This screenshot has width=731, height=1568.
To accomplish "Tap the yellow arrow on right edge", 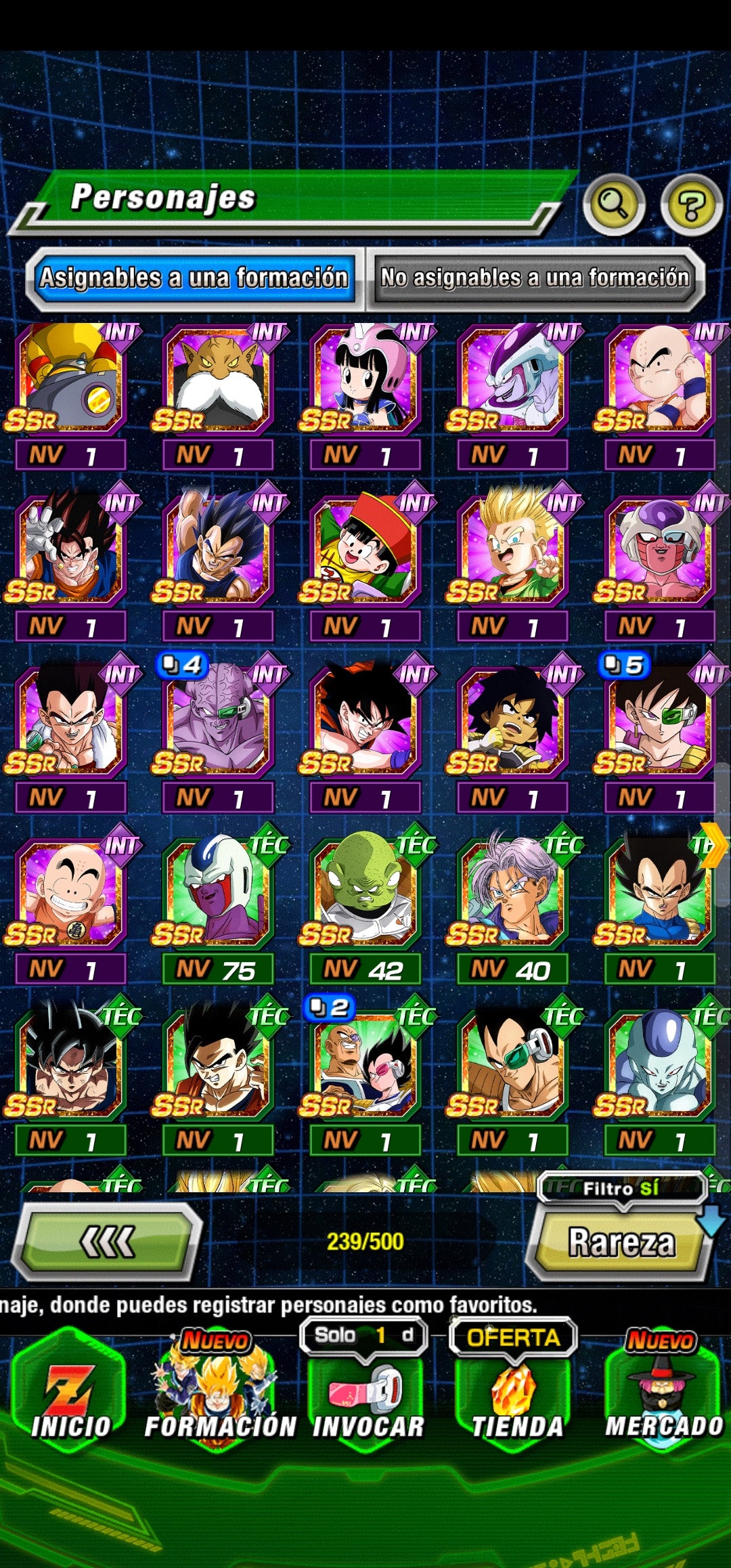I will click(713, 845).
